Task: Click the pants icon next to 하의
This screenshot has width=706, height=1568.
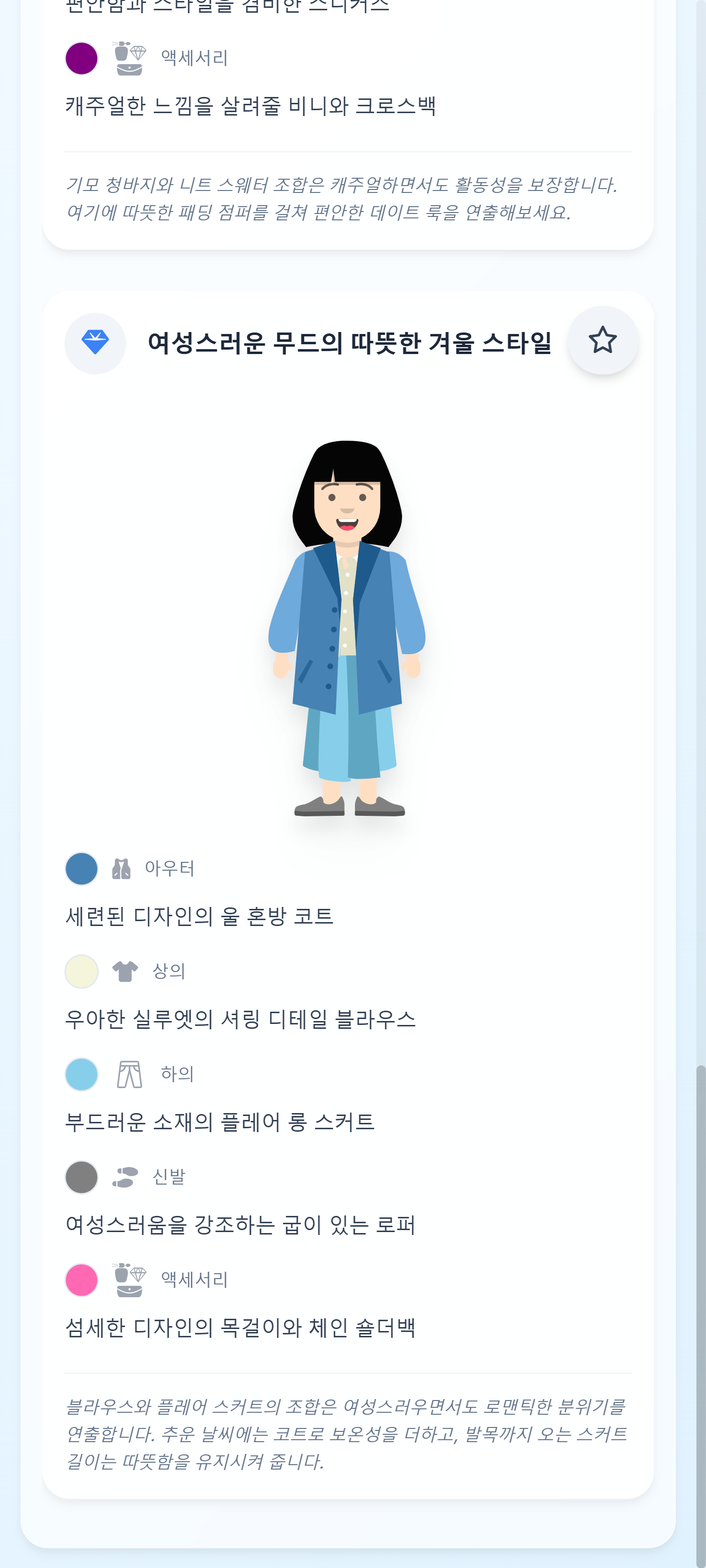Action: click(x=130, y=1074)
